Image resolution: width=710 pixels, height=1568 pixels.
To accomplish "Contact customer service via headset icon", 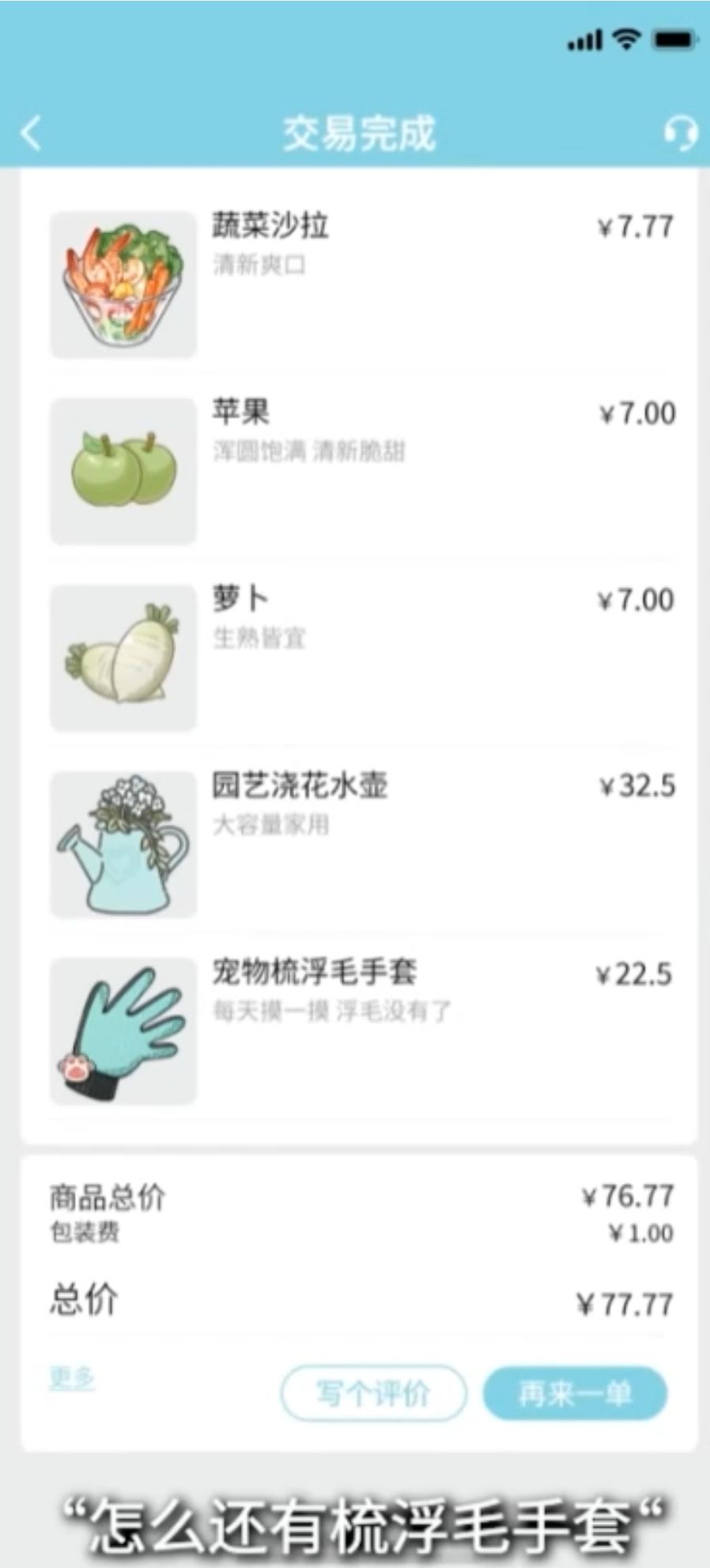I will [680, 133].
